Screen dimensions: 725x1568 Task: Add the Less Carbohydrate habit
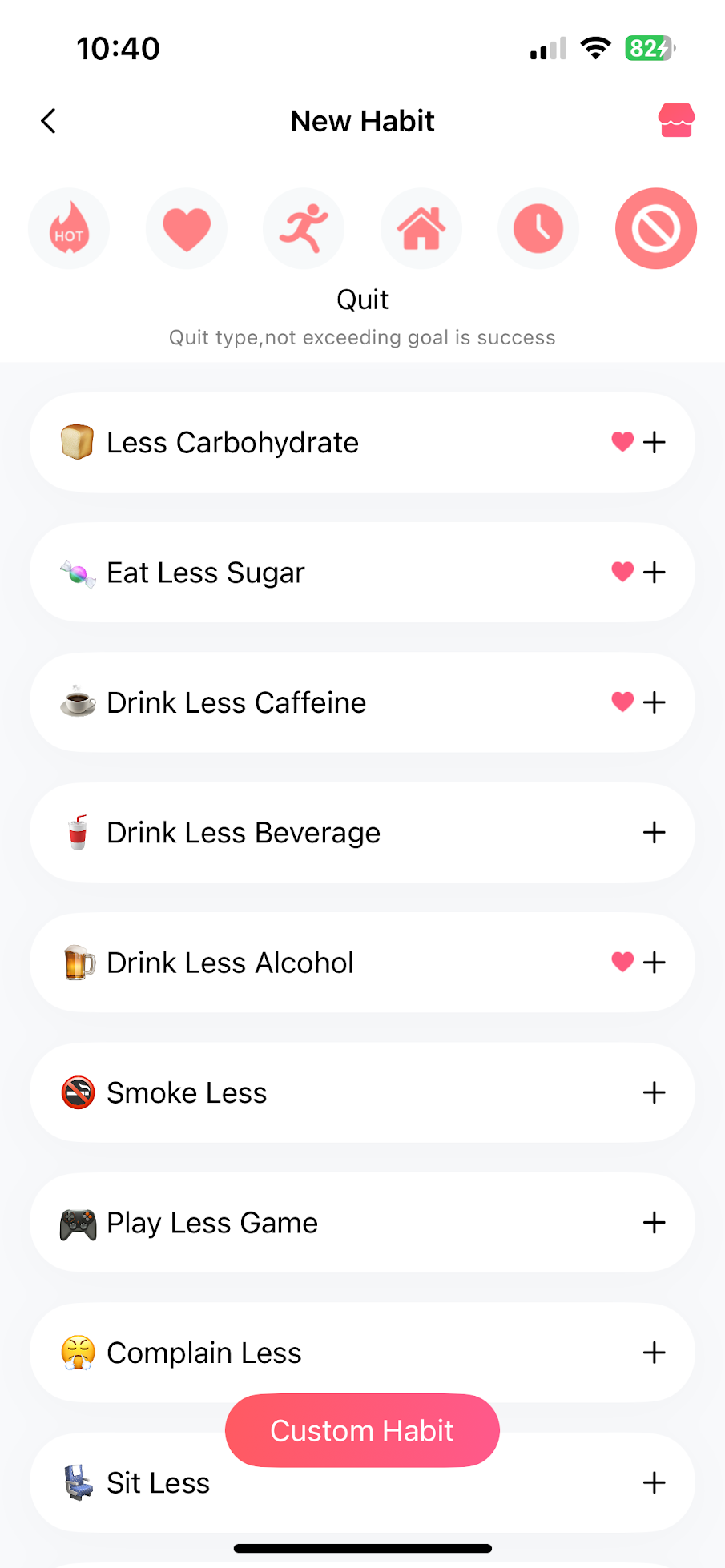pos(654,442)
